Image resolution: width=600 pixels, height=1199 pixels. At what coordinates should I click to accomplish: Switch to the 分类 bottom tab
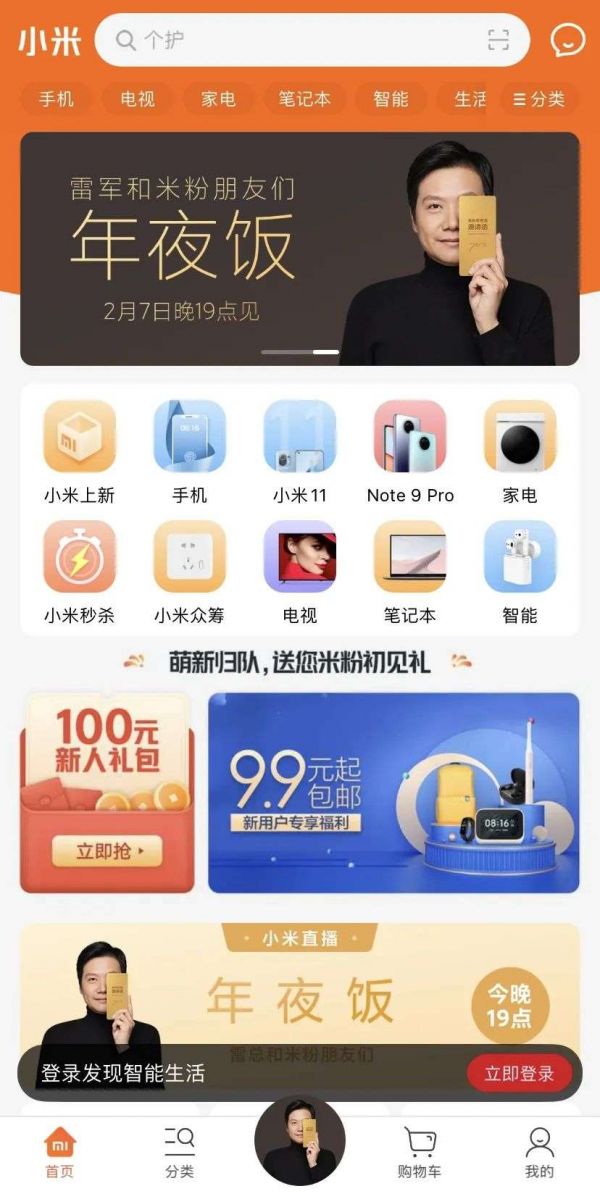point(180,1152)
